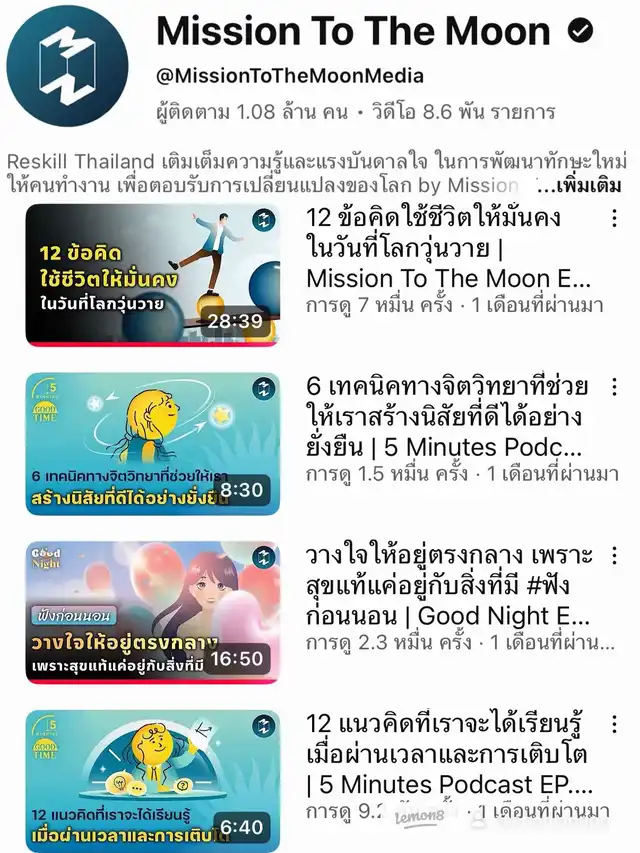The width and height of the screenshot is (640, 853).
Task: Play the 6:40 video on 12 แนวคิด
Action: [x=153, y=781]
